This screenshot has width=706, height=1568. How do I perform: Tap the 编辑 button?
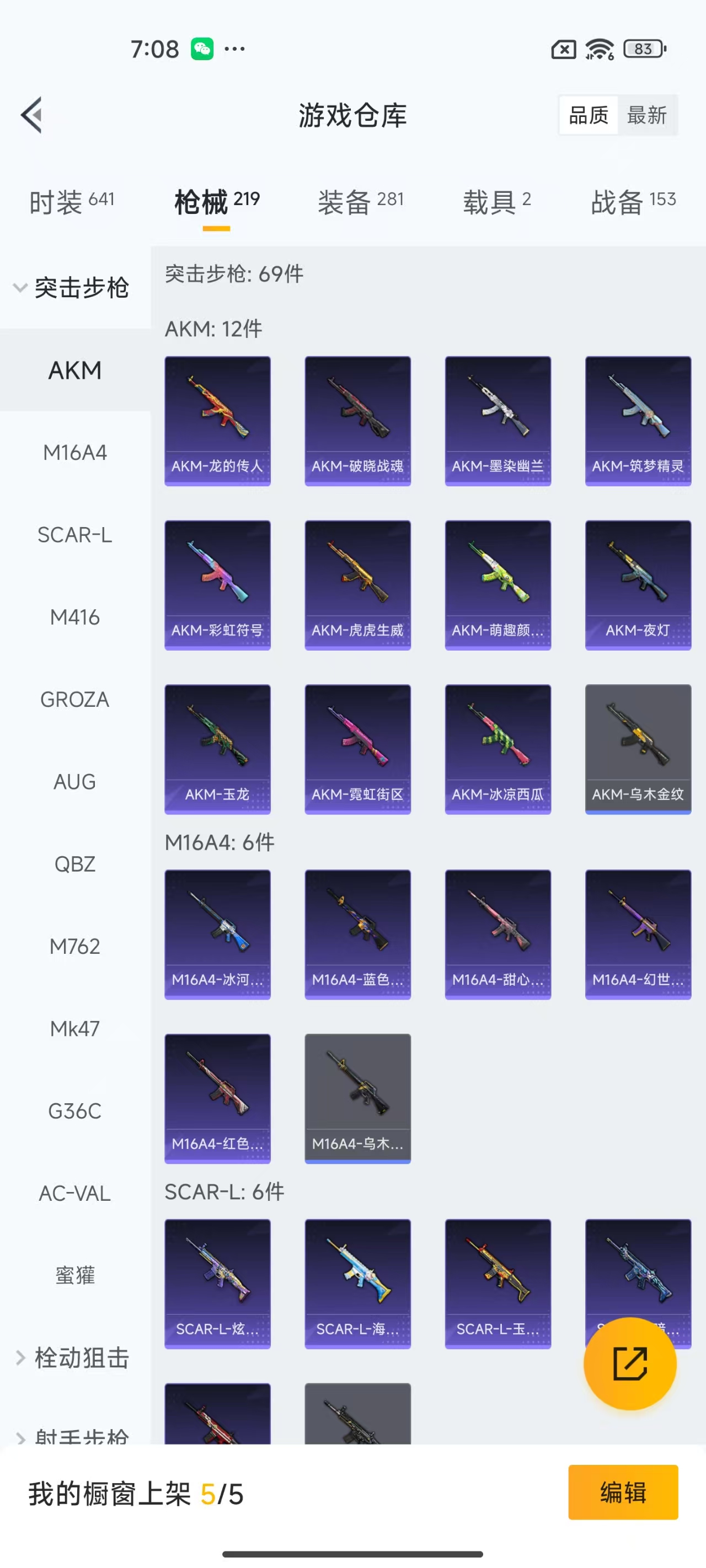click(623, 1492)
